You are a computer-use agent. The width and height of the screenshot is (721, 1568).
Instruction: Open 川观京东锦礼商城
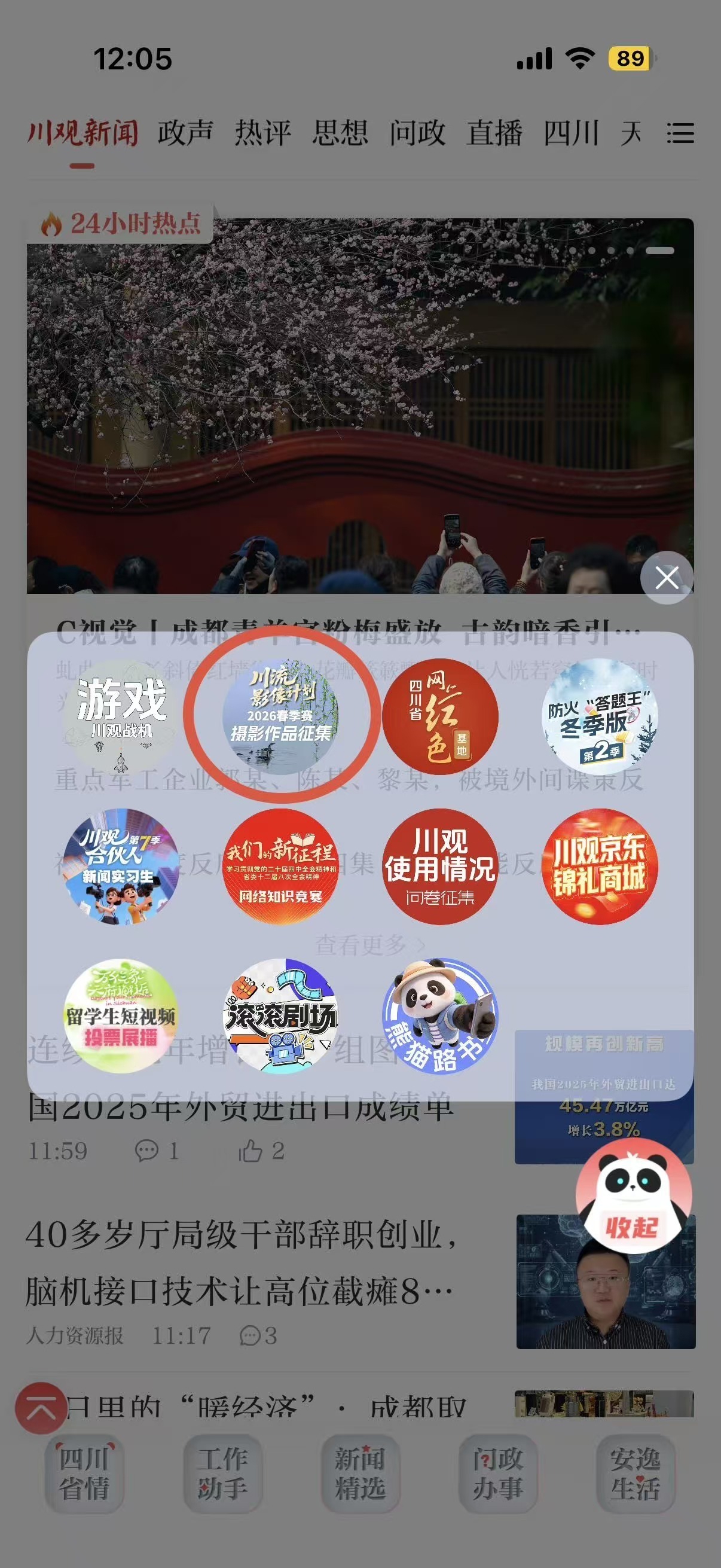[599, 866]
